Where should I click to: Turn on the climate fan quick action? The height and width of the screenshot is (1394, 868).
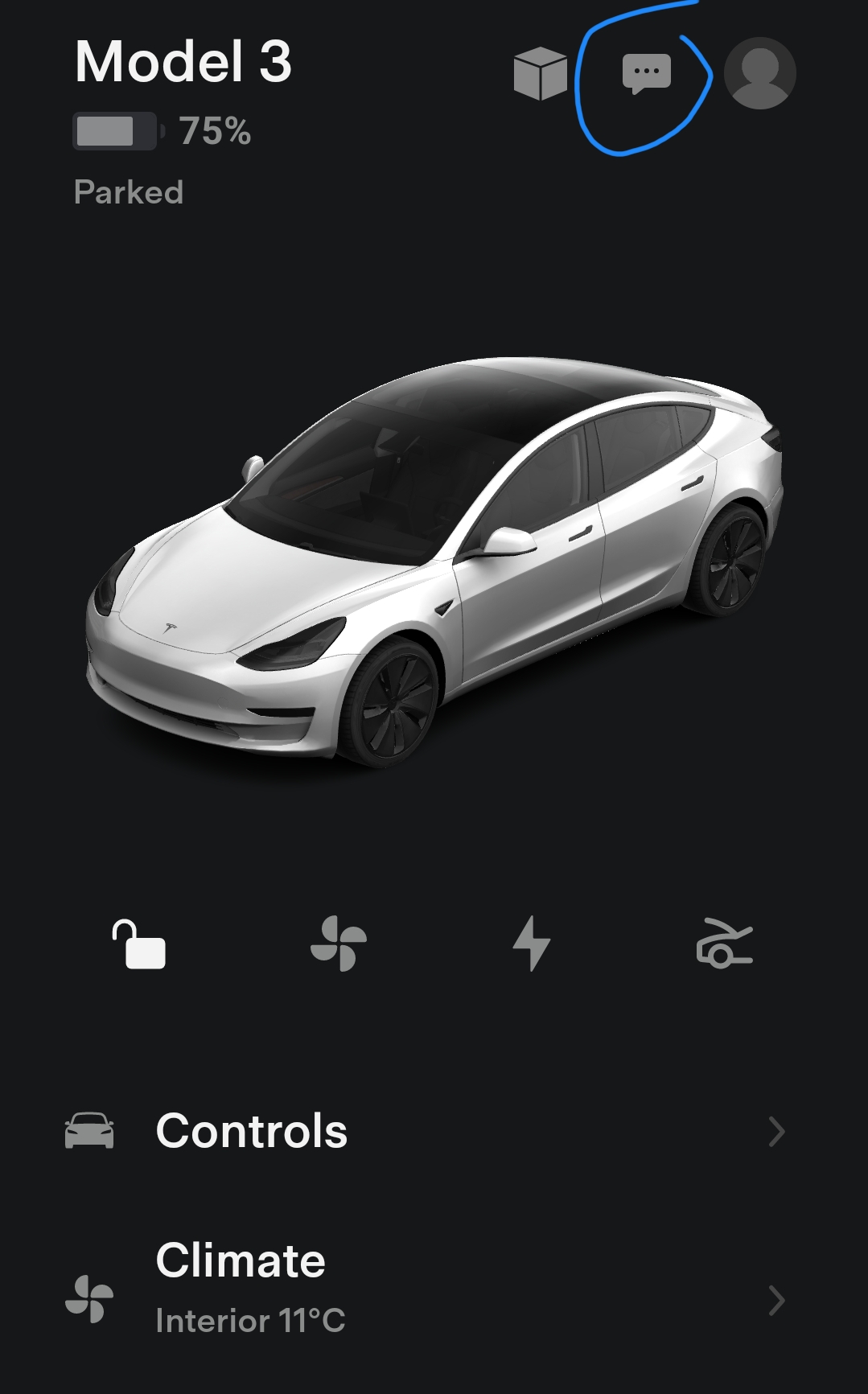(x=339, y=944)
